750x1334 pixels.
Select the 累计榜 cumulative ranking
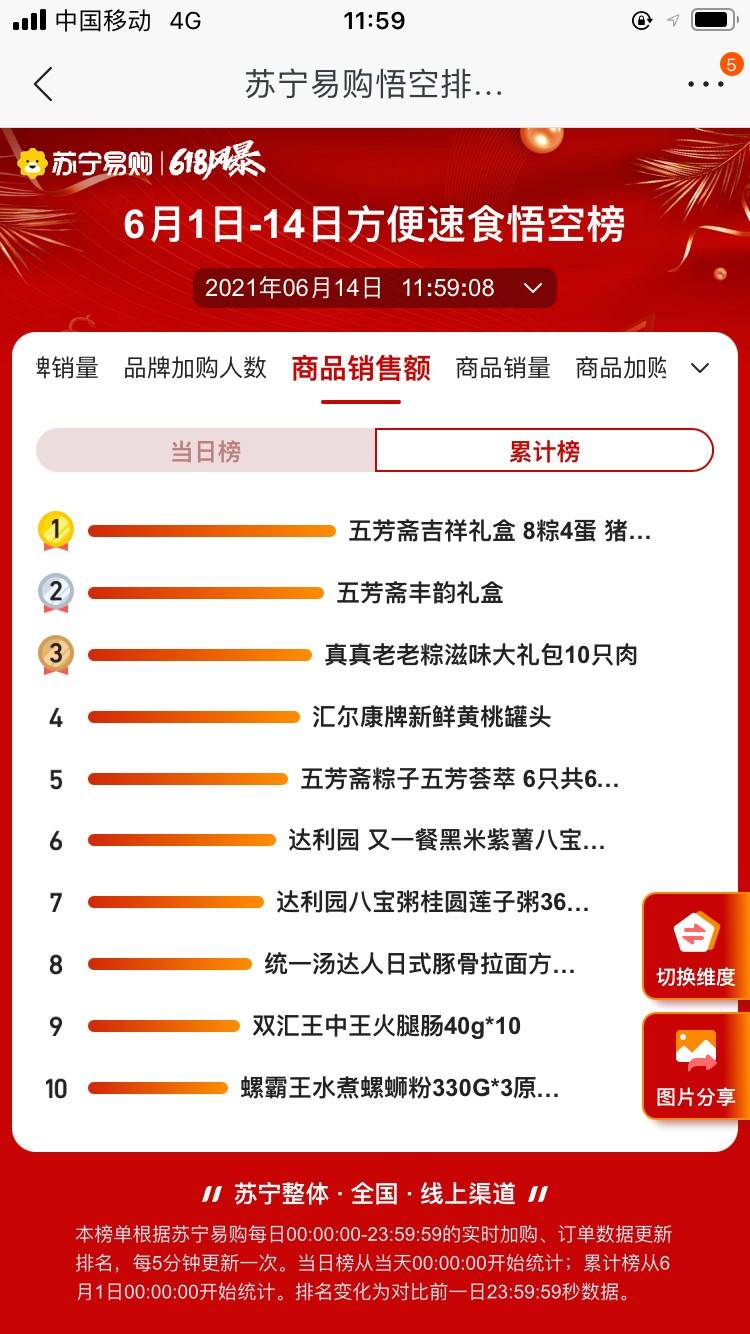coord(544,451)
